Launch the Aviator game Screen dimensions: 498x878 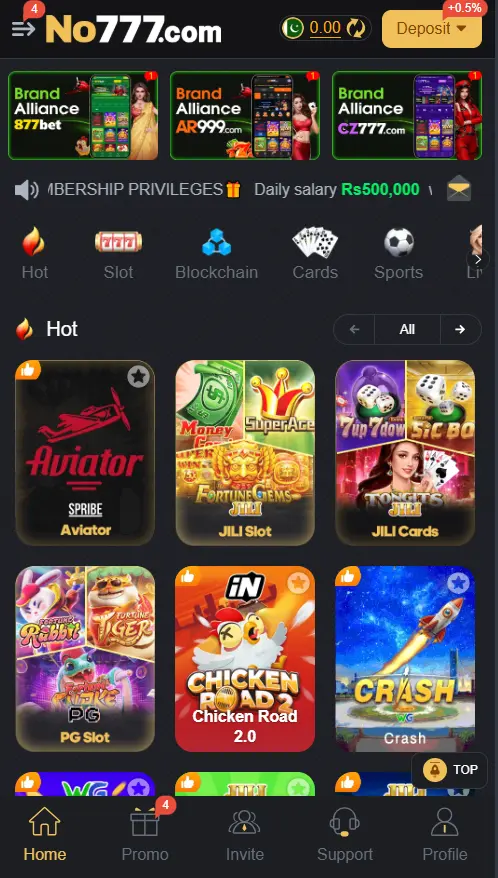[x=85, y=452]
